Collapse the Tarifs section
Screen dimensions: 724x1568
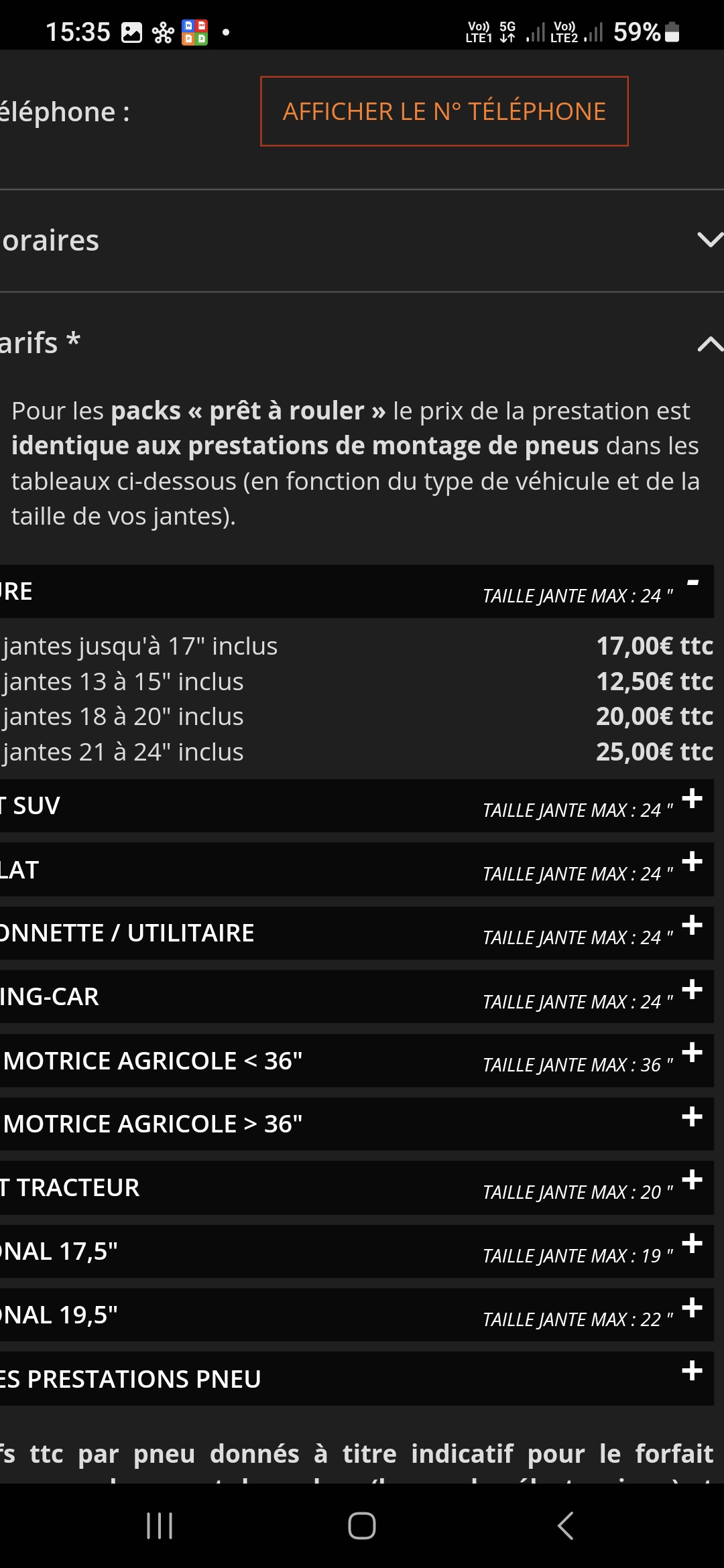point(709,344)
